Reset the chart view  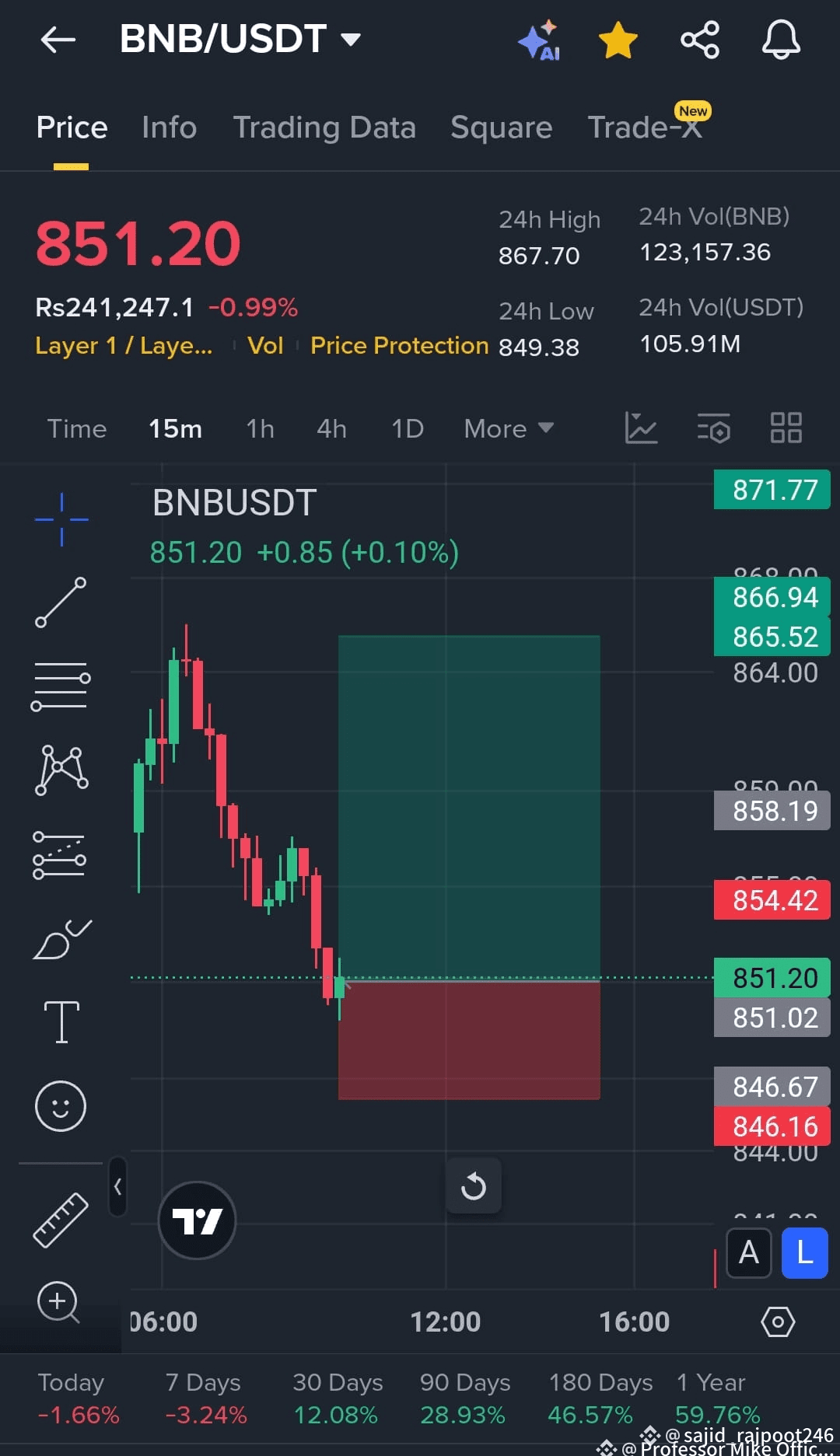pos(474,1186)
